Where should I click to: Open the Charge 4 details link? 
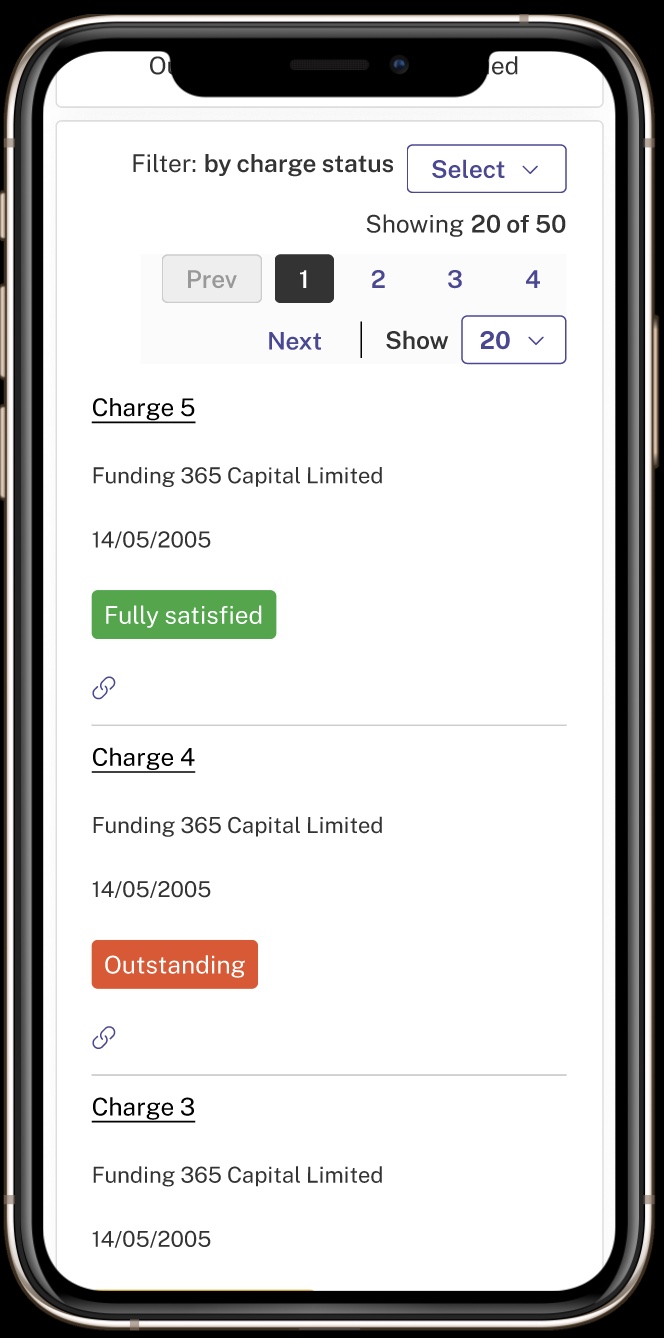click(x=143, y=758)
